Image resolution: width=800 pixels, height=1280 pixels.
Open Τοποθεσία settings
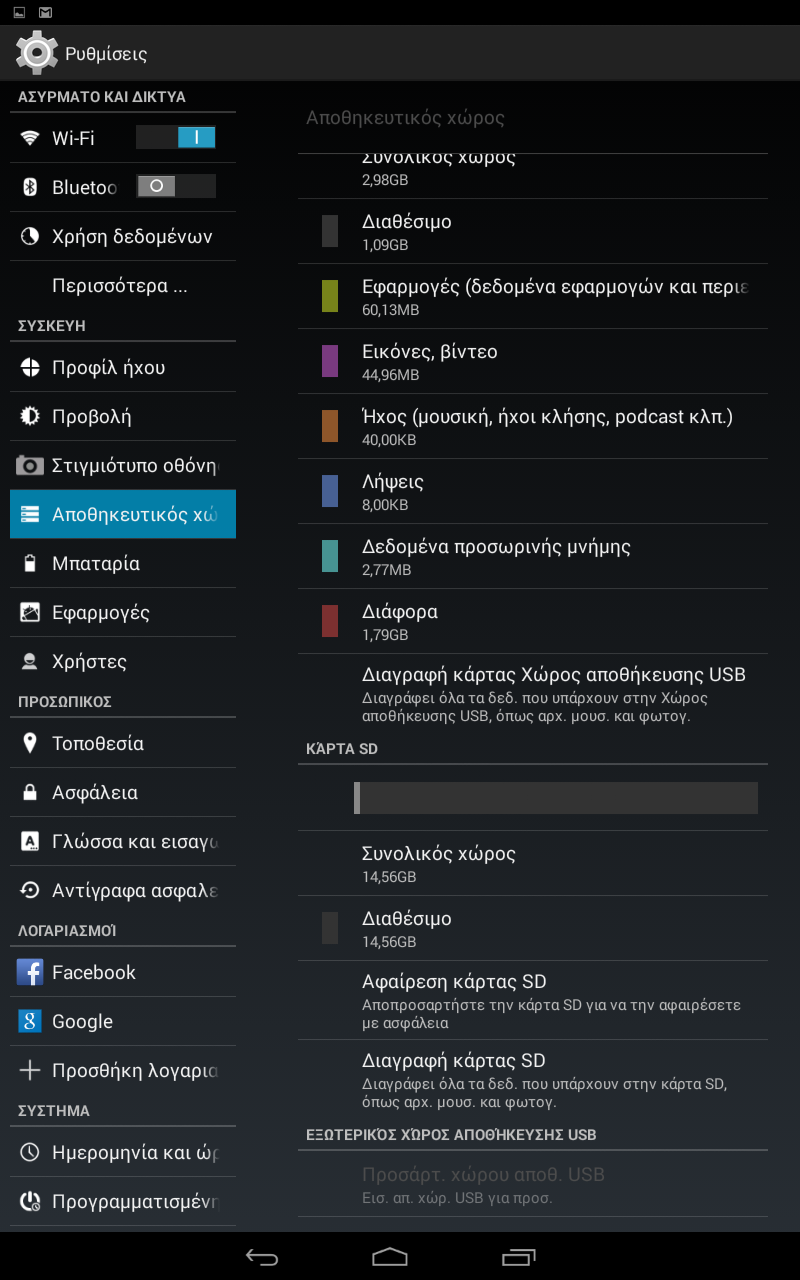[123, 743]
